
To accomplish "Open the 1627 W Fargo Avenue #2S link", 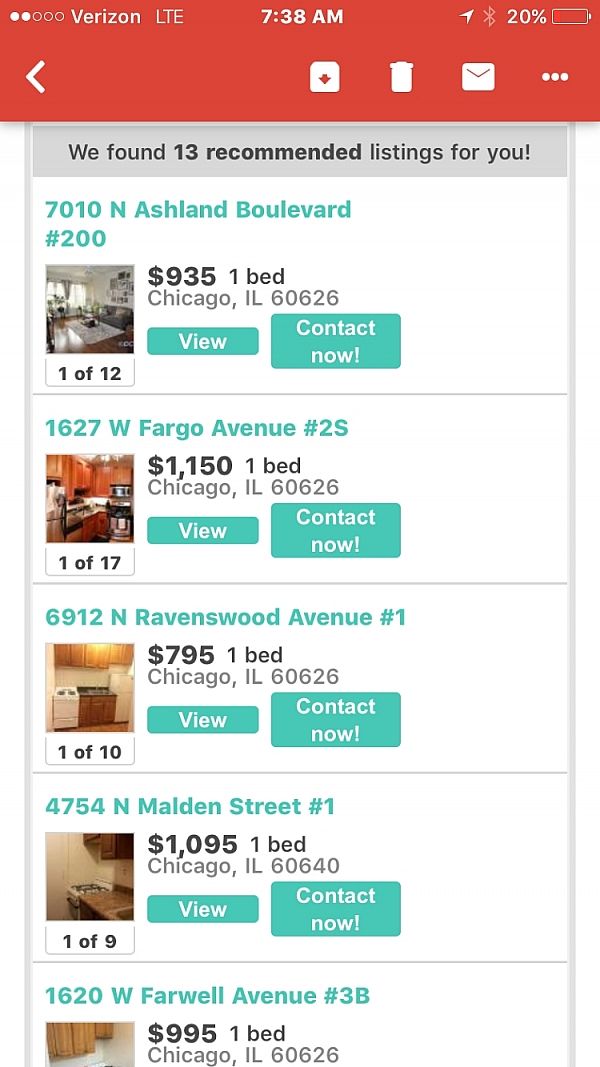I will point(197,429).
